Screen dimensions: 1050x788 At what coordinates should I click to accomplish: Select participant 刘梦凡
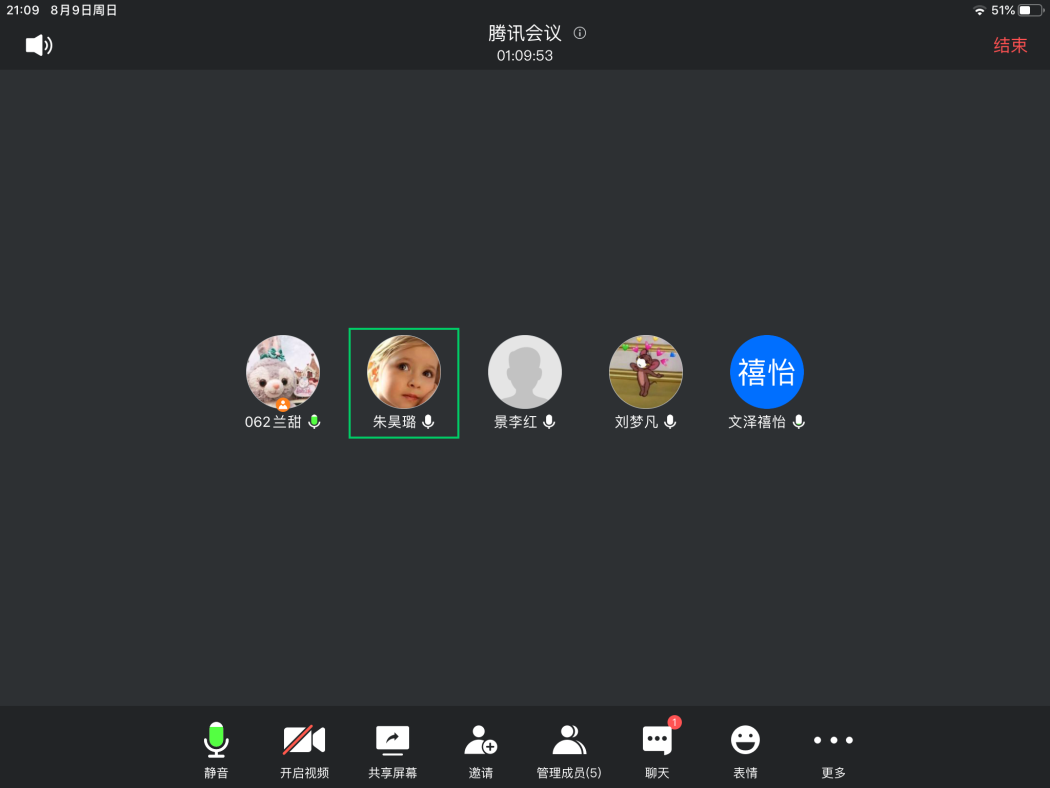point(646,372)
